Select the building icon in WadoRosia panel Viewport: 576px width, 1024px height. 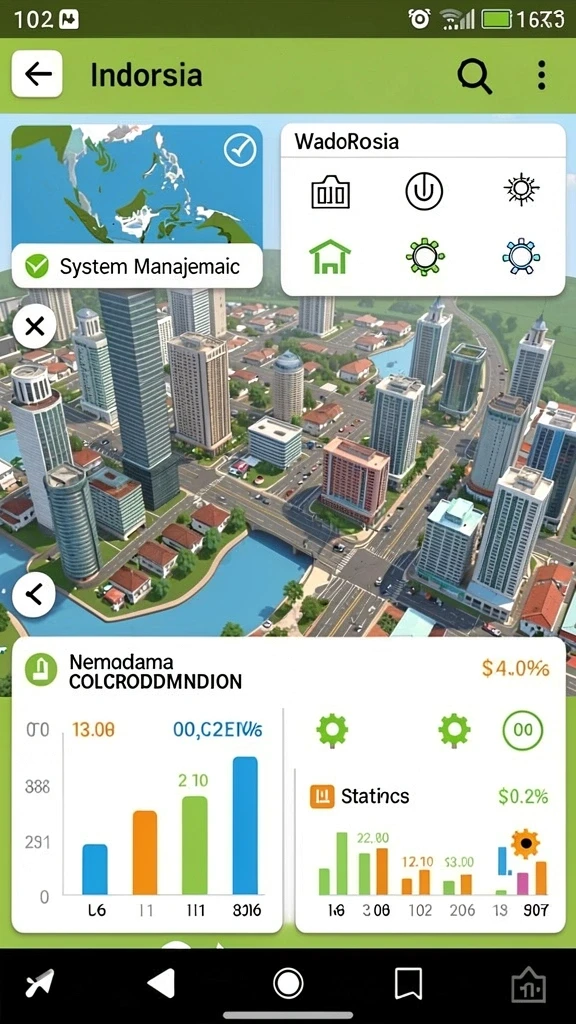(330, 193)
